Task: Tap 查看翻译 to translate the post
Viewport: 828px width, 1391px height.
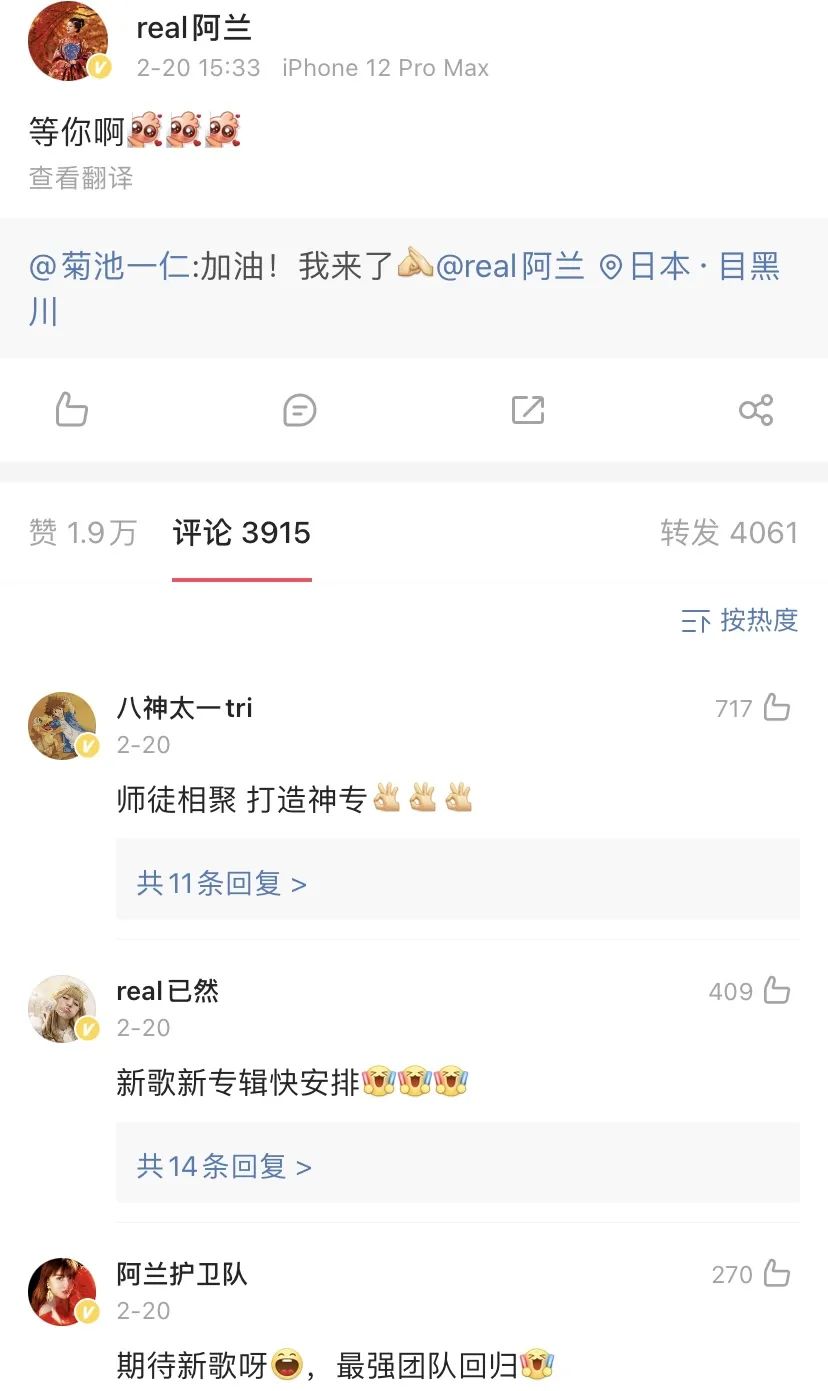Action: pos(81,178)
